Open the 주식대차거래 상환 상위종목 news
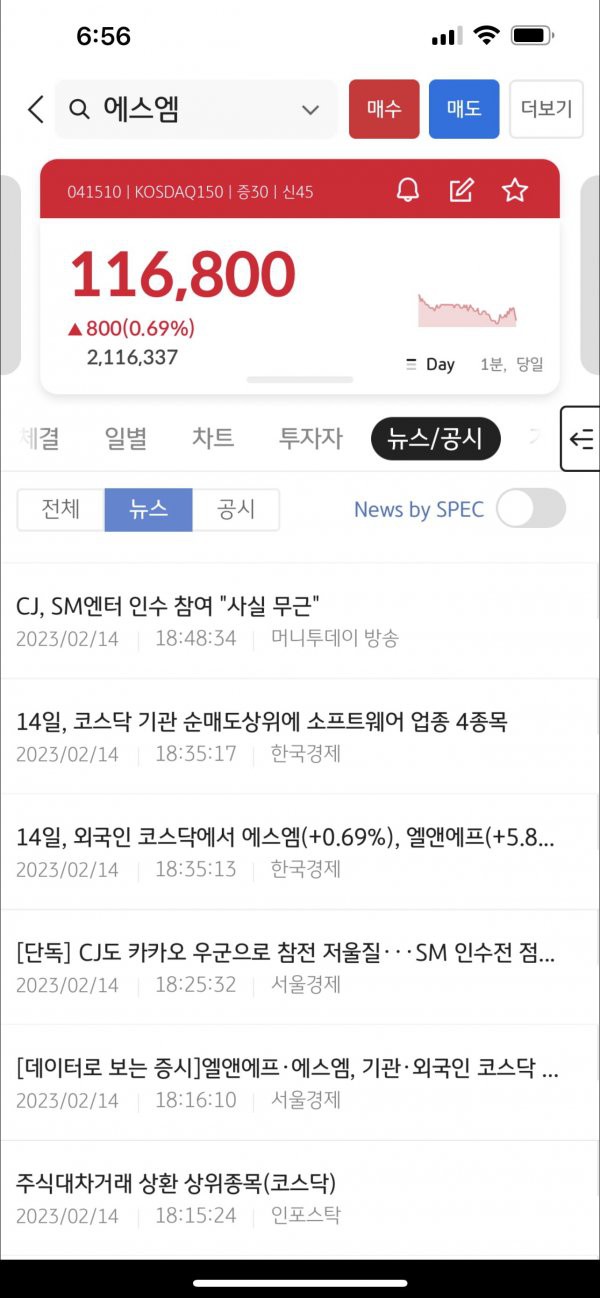The image size is (600, 1298). tap(176, 1184)
